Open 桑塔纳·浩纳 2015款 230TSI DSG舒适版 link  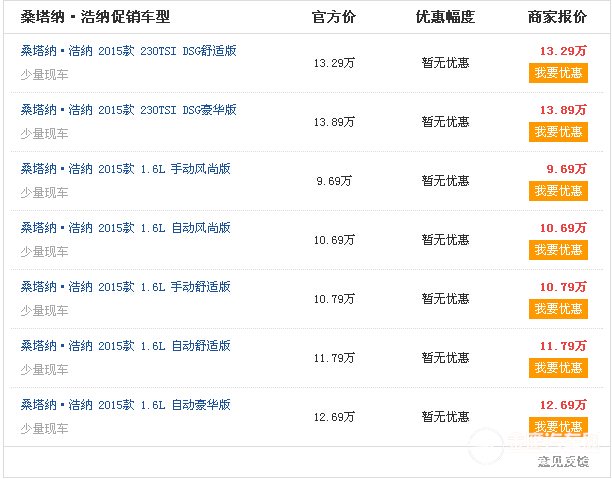[128, 51]
